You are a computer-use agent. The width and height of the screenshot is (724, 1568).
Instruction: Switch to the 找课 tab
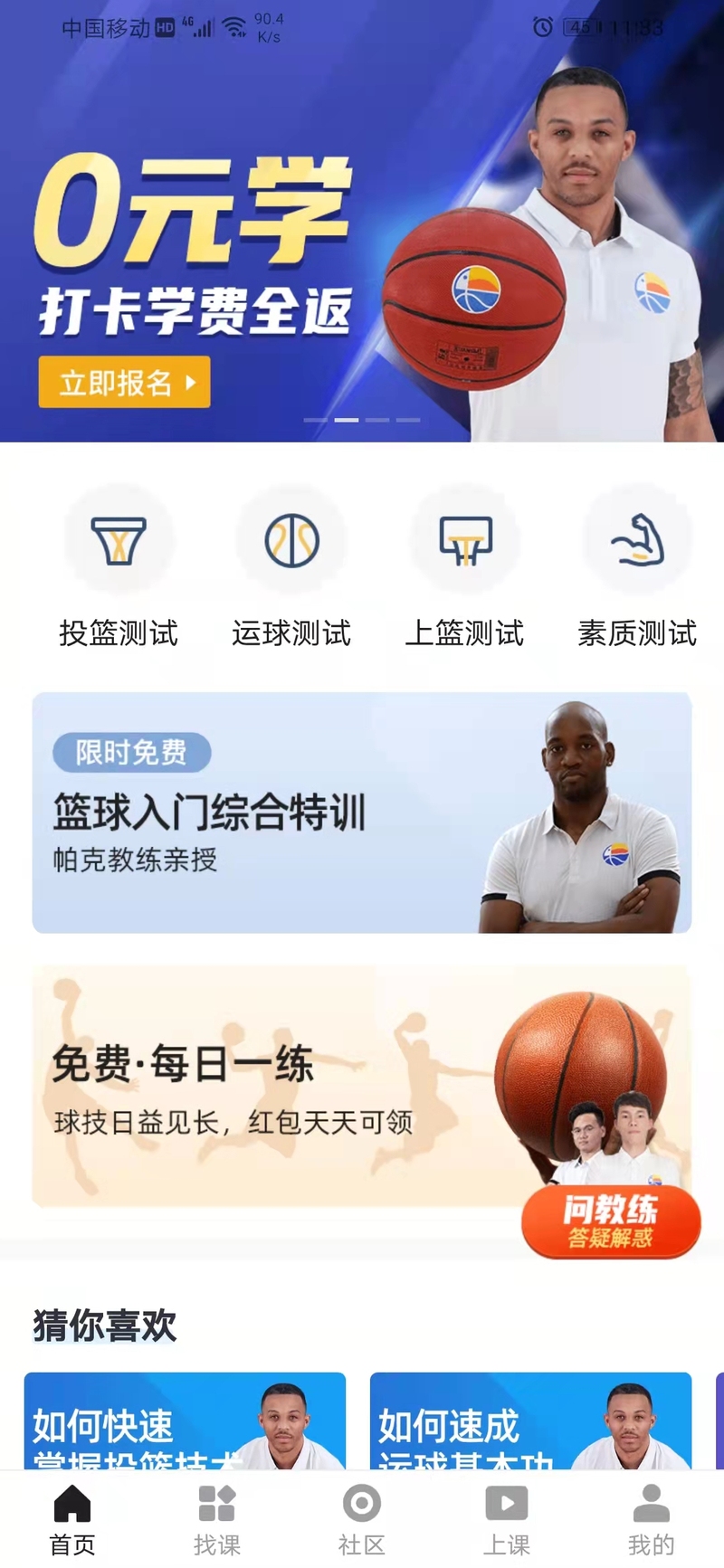coord(217,1520)
